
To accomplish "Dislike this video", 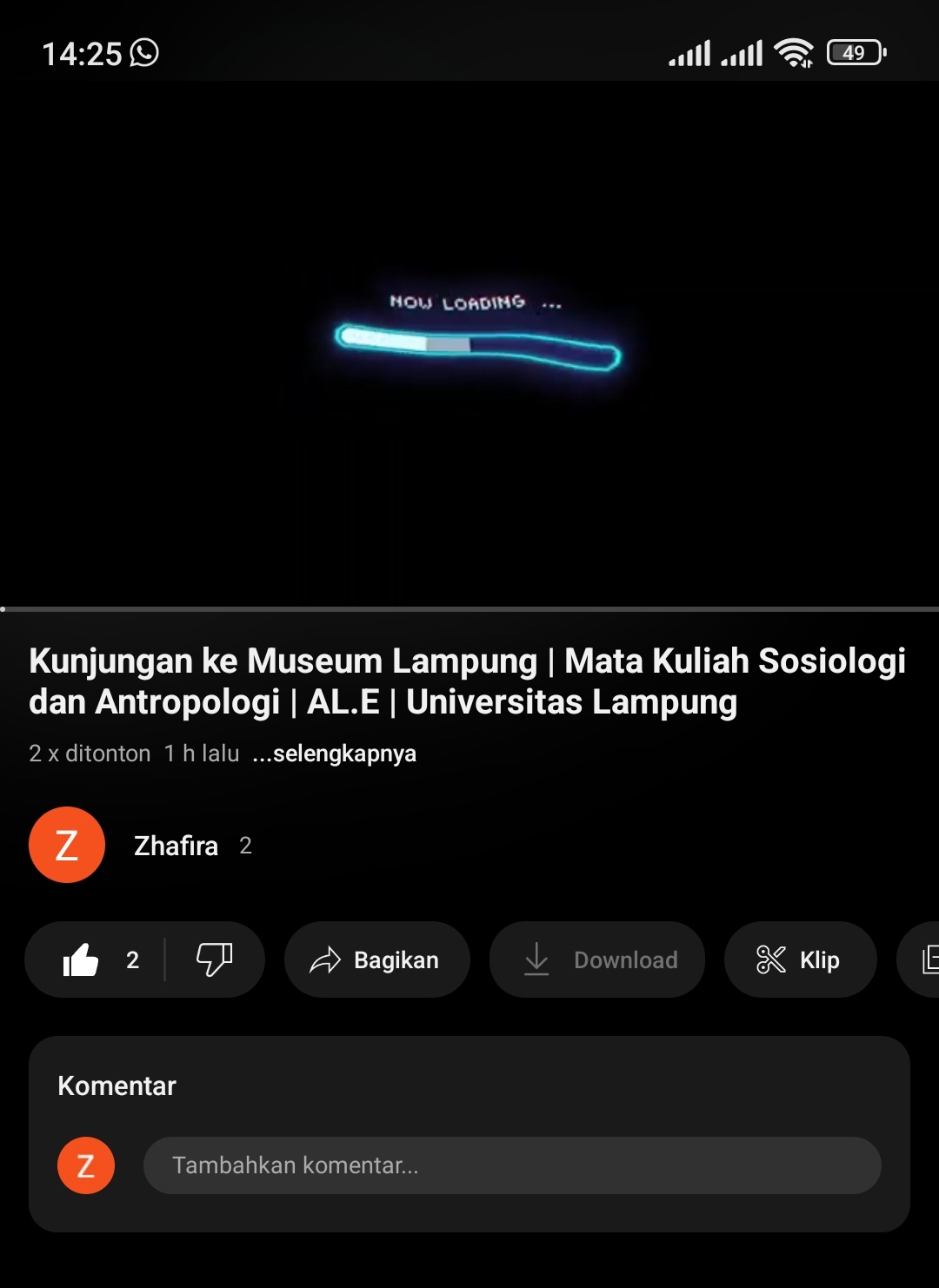I will coord(214,959).
